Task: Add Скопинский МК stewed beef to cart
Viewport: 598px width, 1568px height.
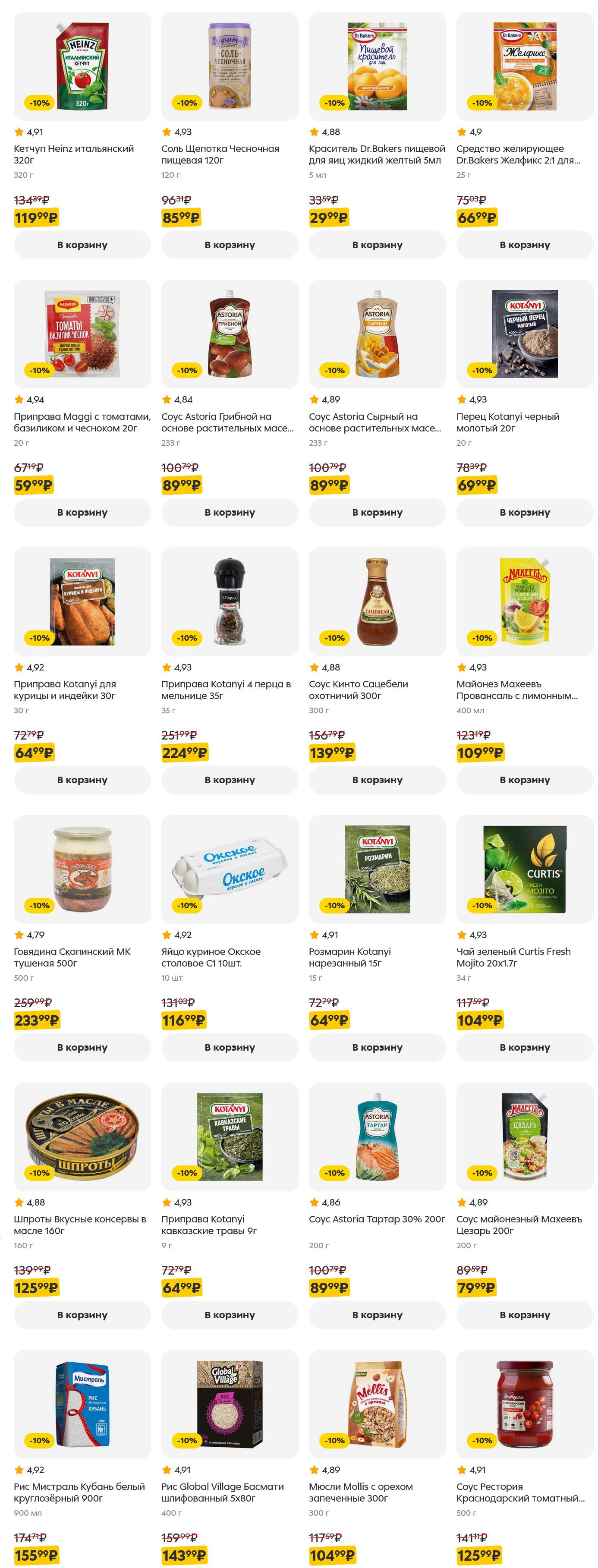Action: 82,1046
